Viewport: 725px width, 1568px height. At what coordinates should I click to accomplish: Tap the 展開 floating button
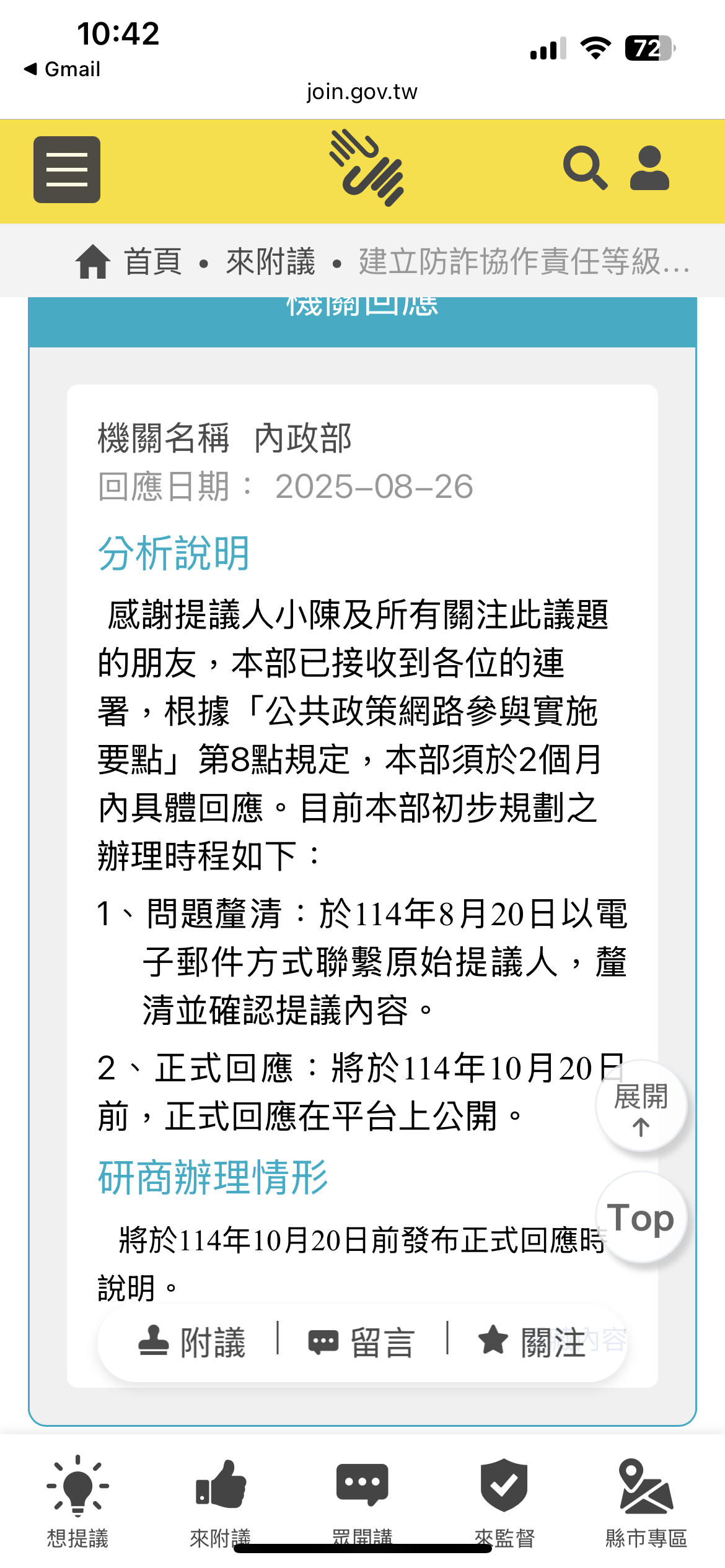(641, 1107)
